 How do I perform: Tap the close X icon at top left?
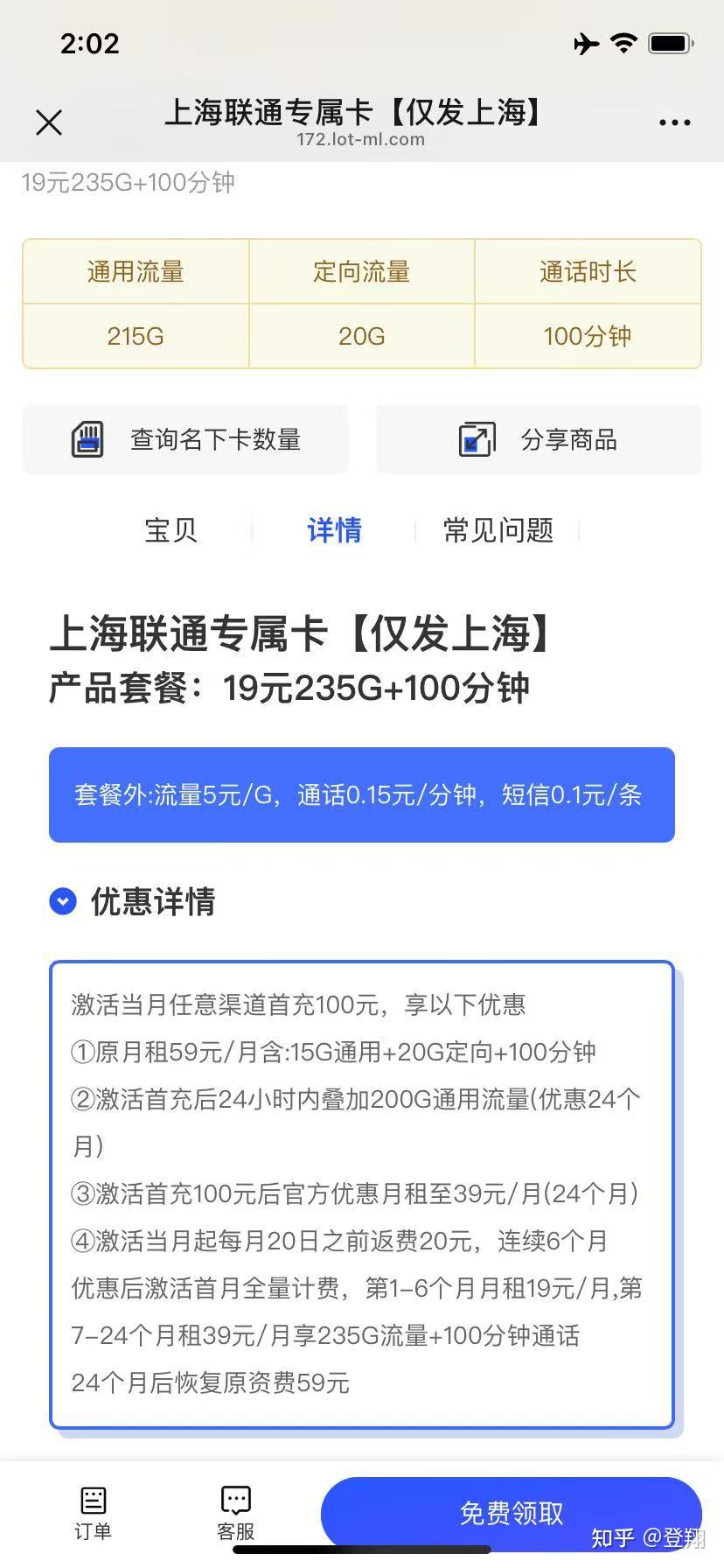49,122
